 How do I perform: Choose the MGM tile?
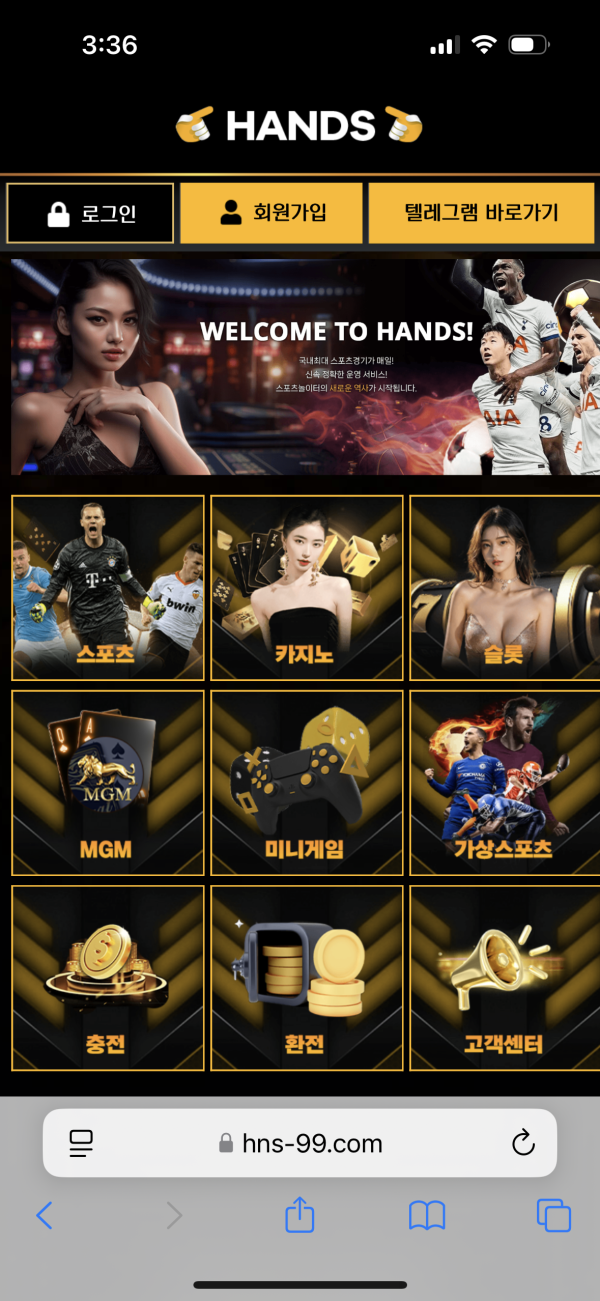tap(108, 783)
